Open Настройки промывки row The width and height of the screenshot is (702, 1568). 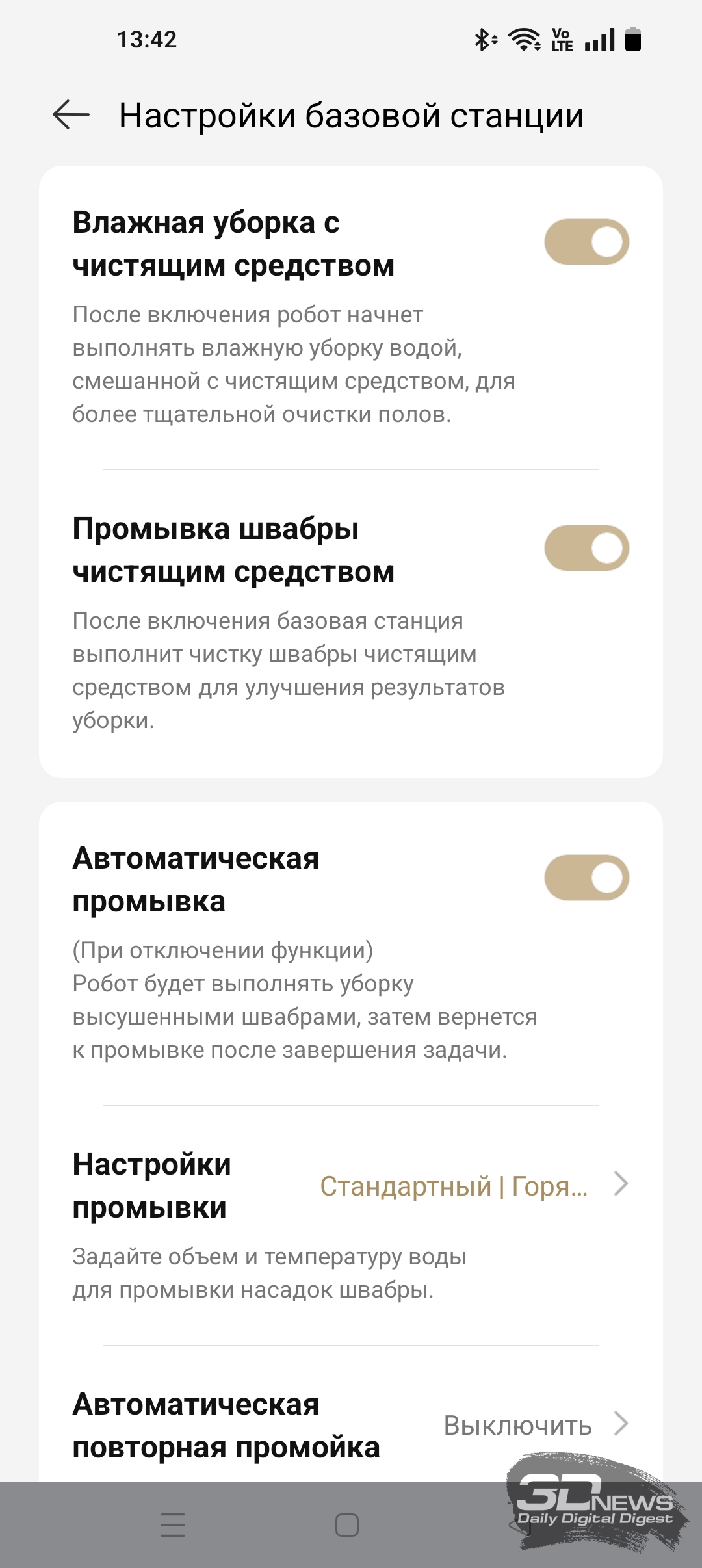(351, 1225)
